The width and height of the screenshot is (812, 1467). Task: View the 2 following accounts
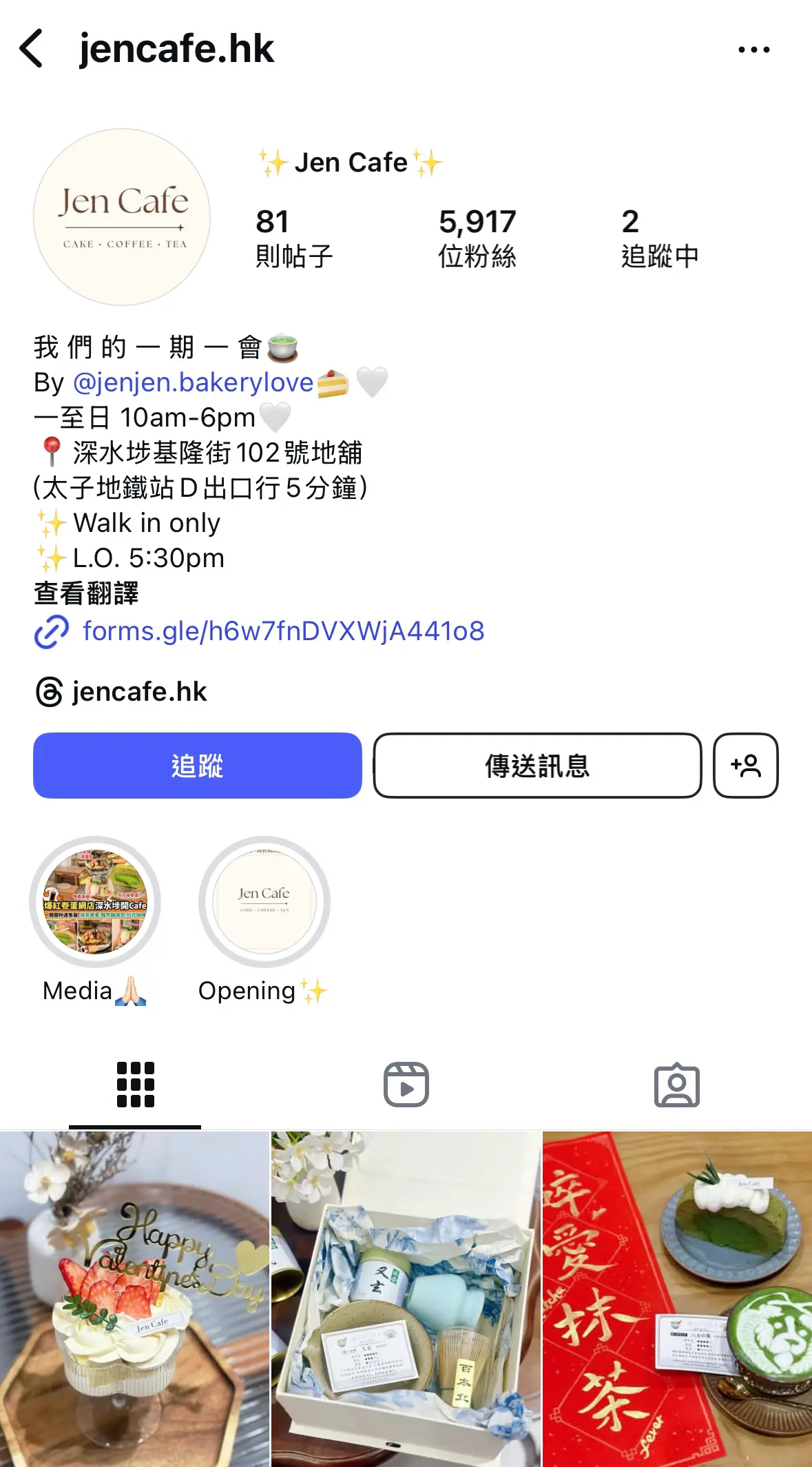tap(660, 238)
